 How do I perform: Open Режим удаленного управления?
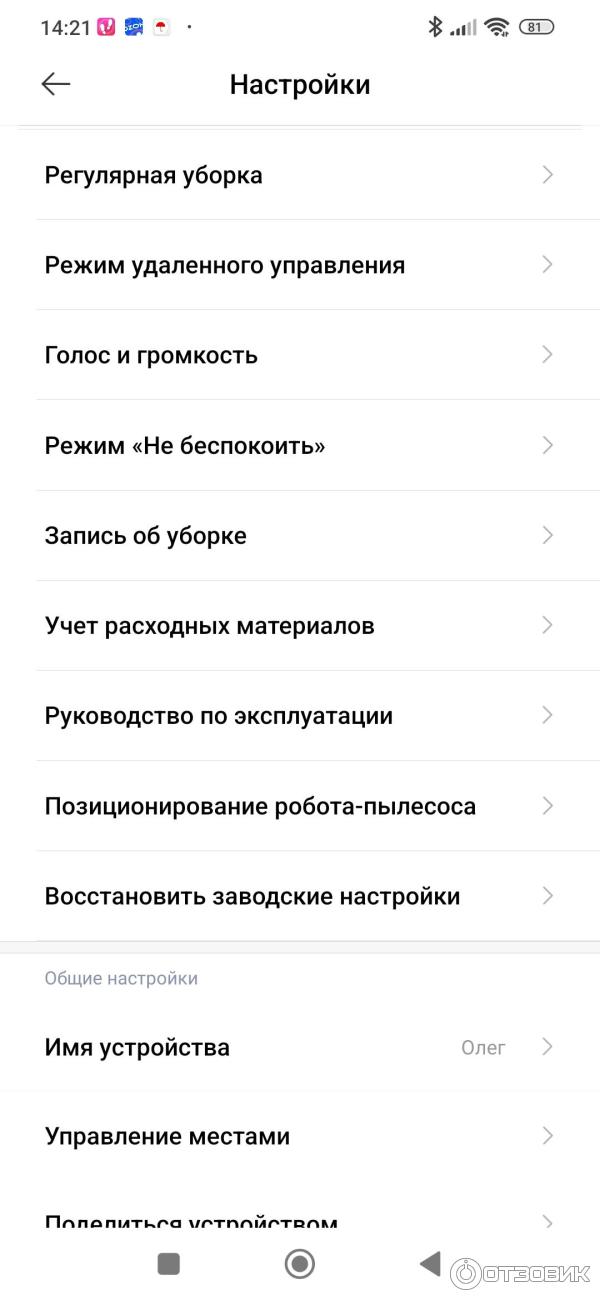coord(298,265)
